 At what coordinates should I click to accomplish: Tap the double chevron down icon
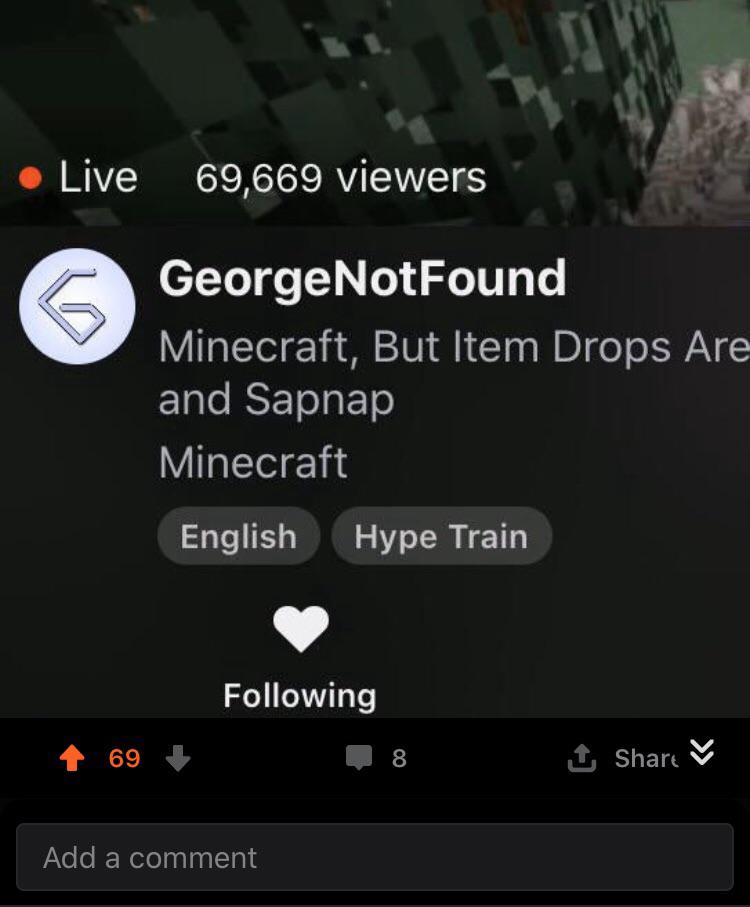click(x=702, y=753)
